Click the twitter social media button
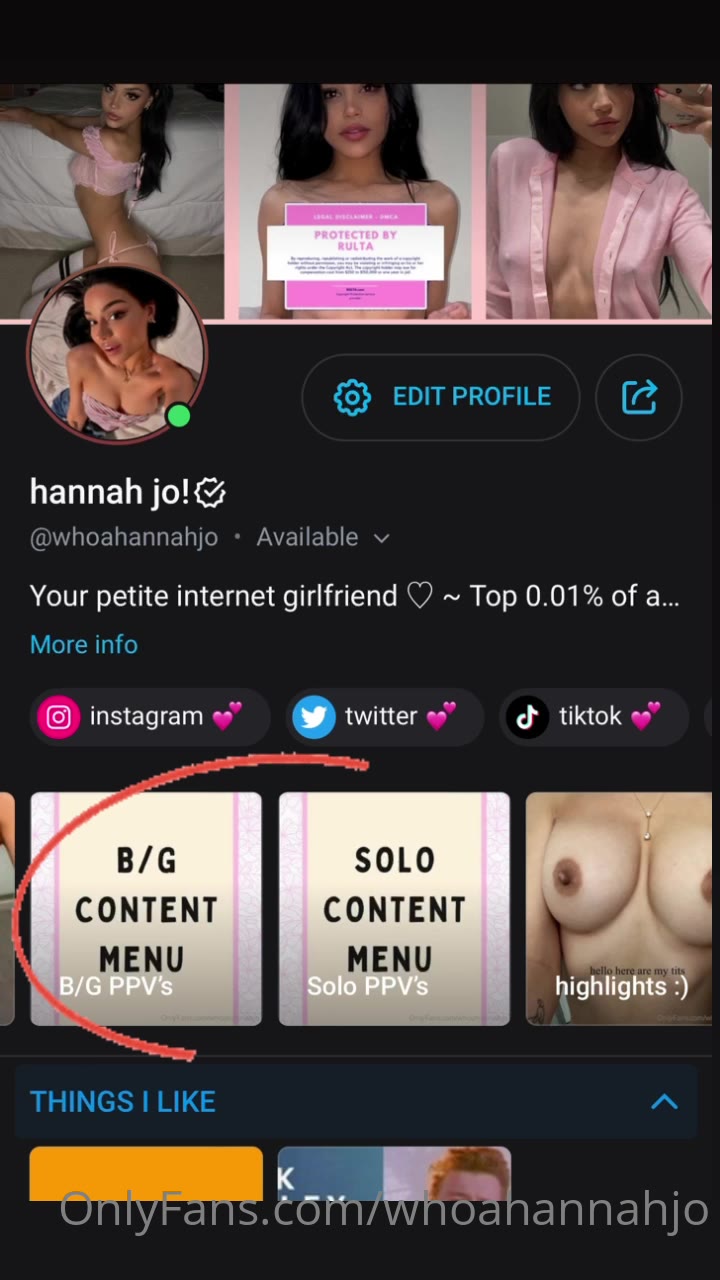 (x=384, y=716)
